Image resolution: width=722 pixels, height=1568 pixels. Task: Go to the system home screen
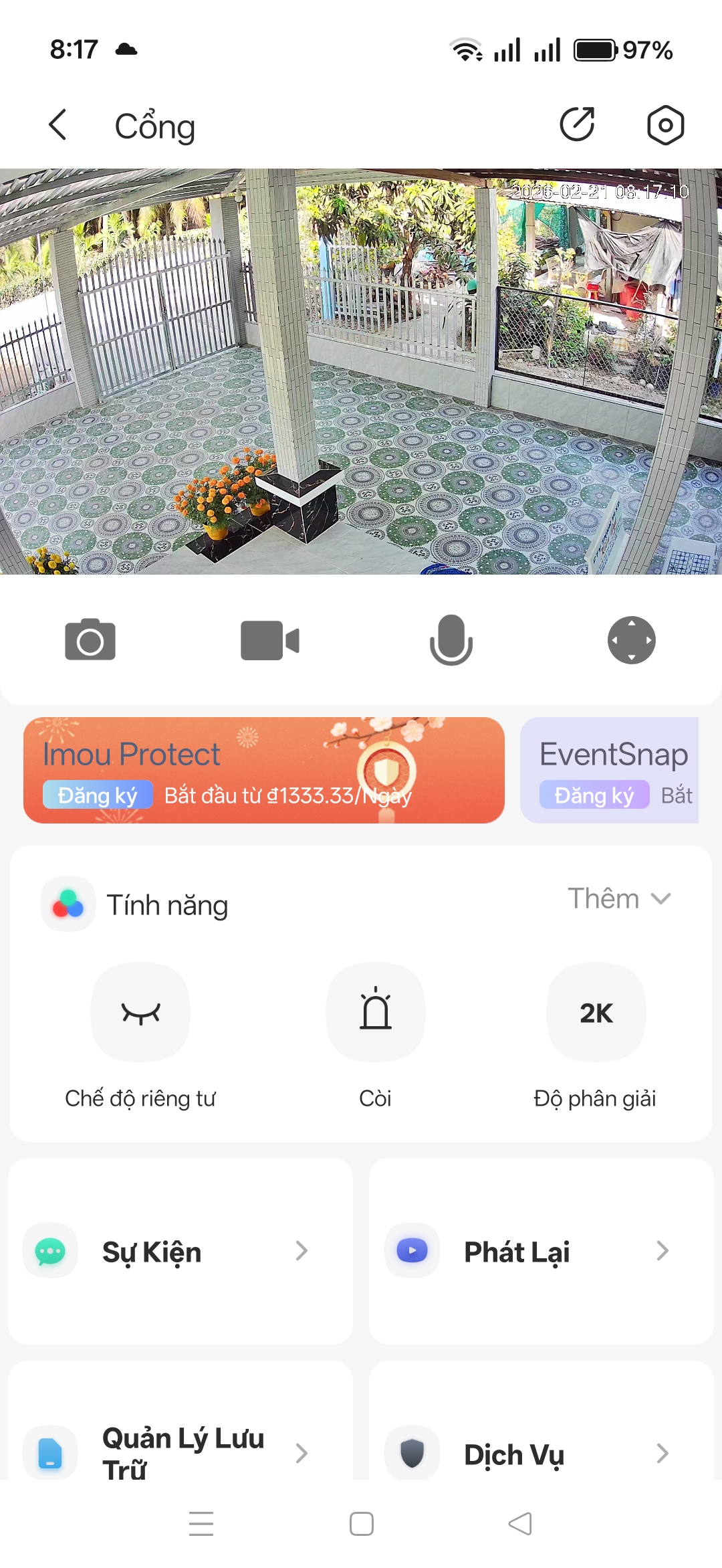click(361, 1524)
